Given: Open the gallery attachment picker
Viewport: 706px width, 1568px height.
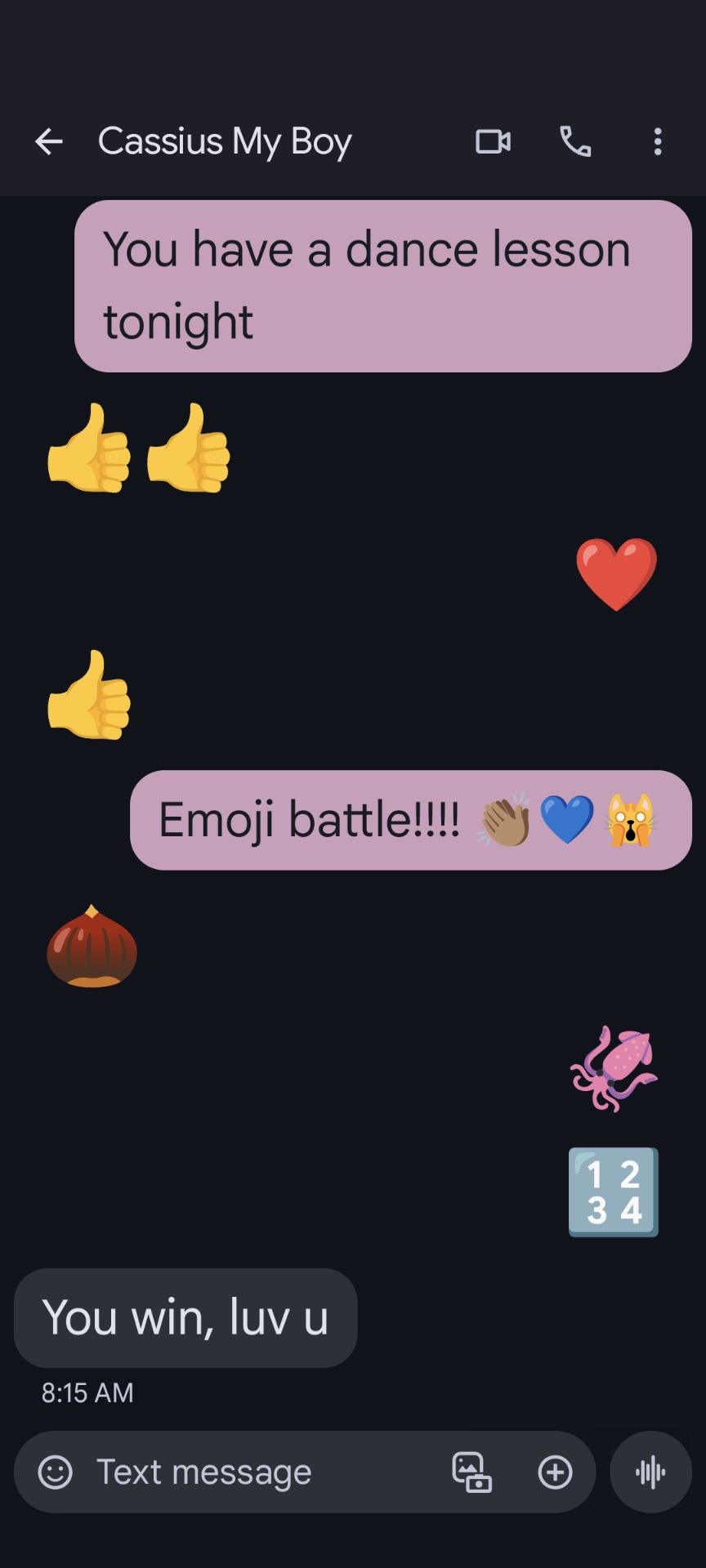Looking at the screenshot, I should pyautogui.click(x=472, y=1472).
